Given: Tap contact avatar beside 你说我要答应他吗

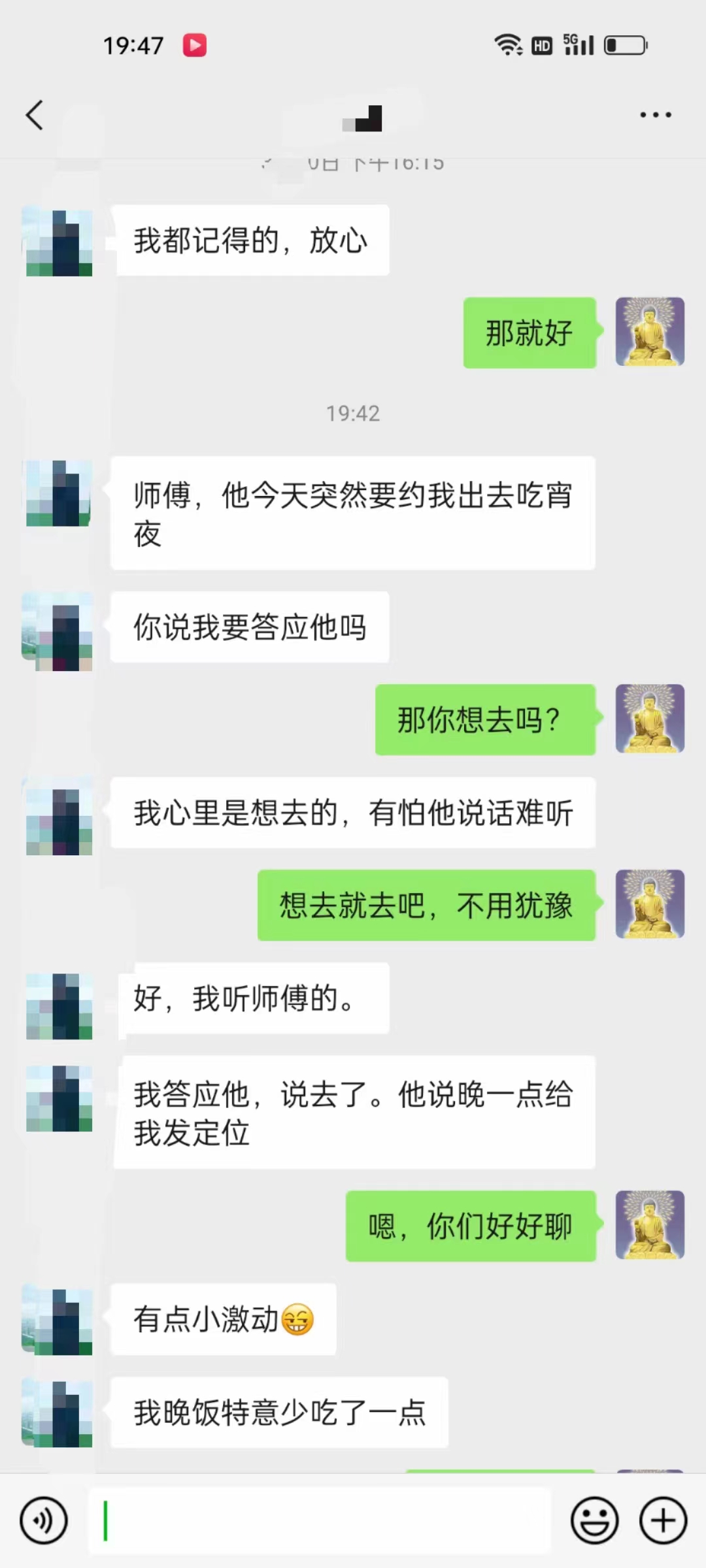Looking at the screenshot, I should coord(59,632).
